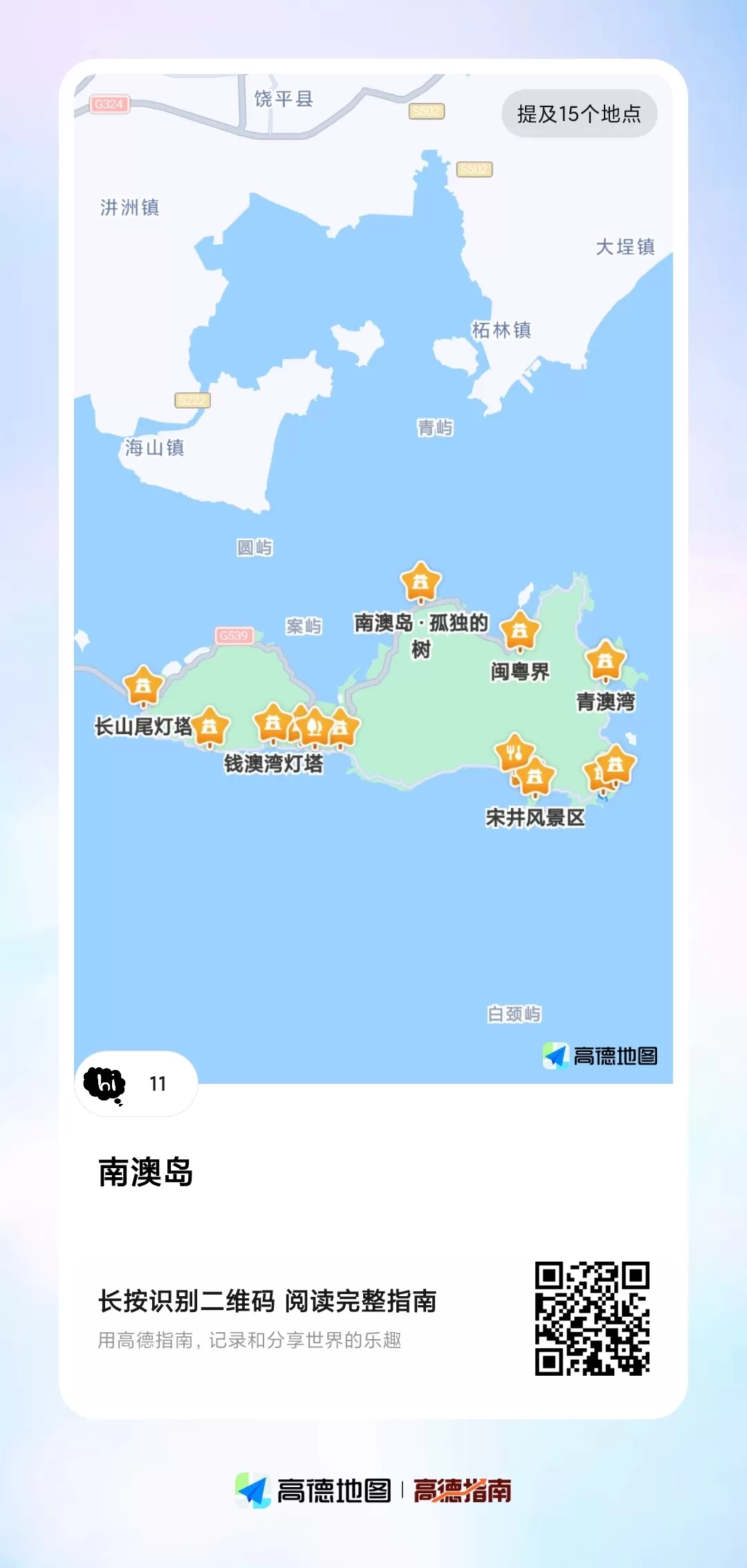Tap the restaurant fork-and-spoon marker

(x=513, y=752)
